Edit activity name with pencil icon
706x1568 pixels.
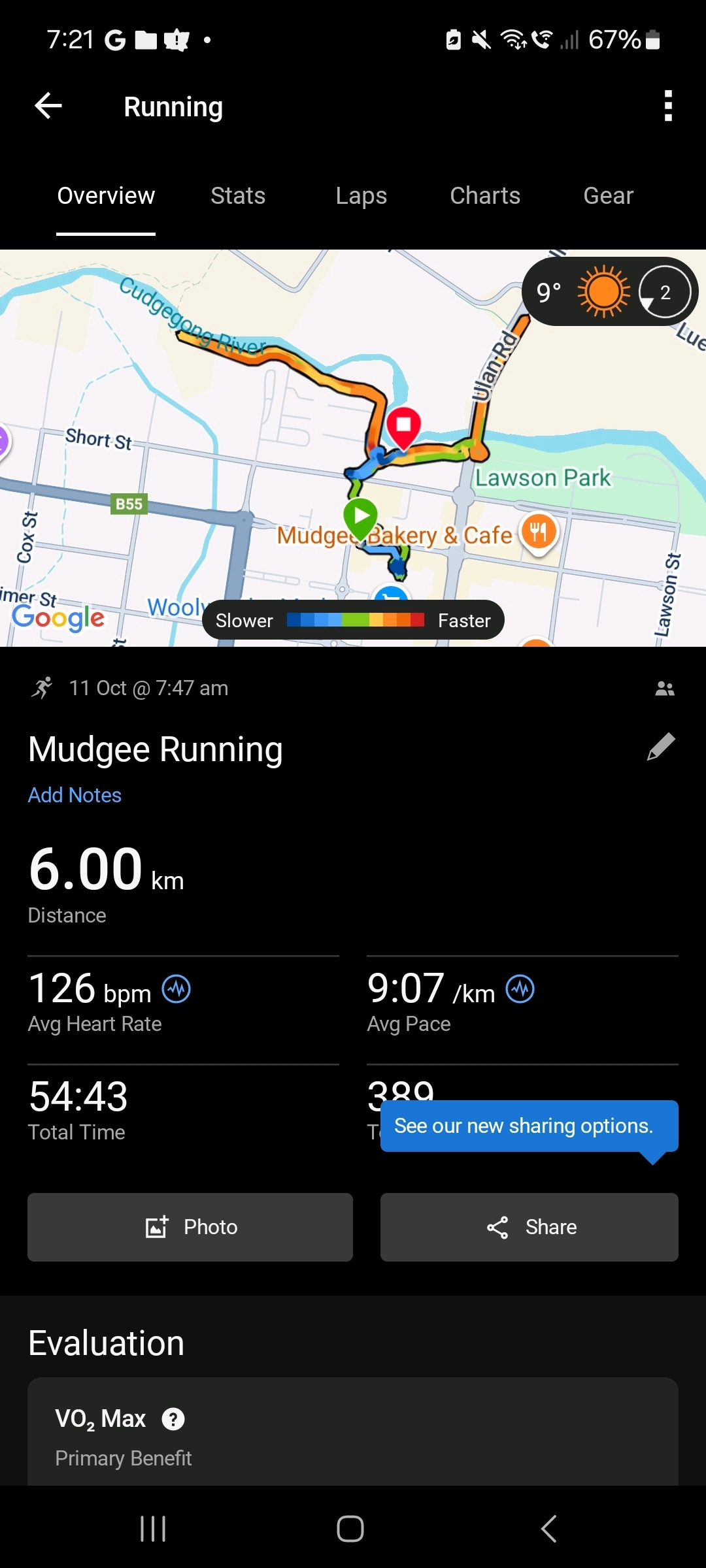660,747
